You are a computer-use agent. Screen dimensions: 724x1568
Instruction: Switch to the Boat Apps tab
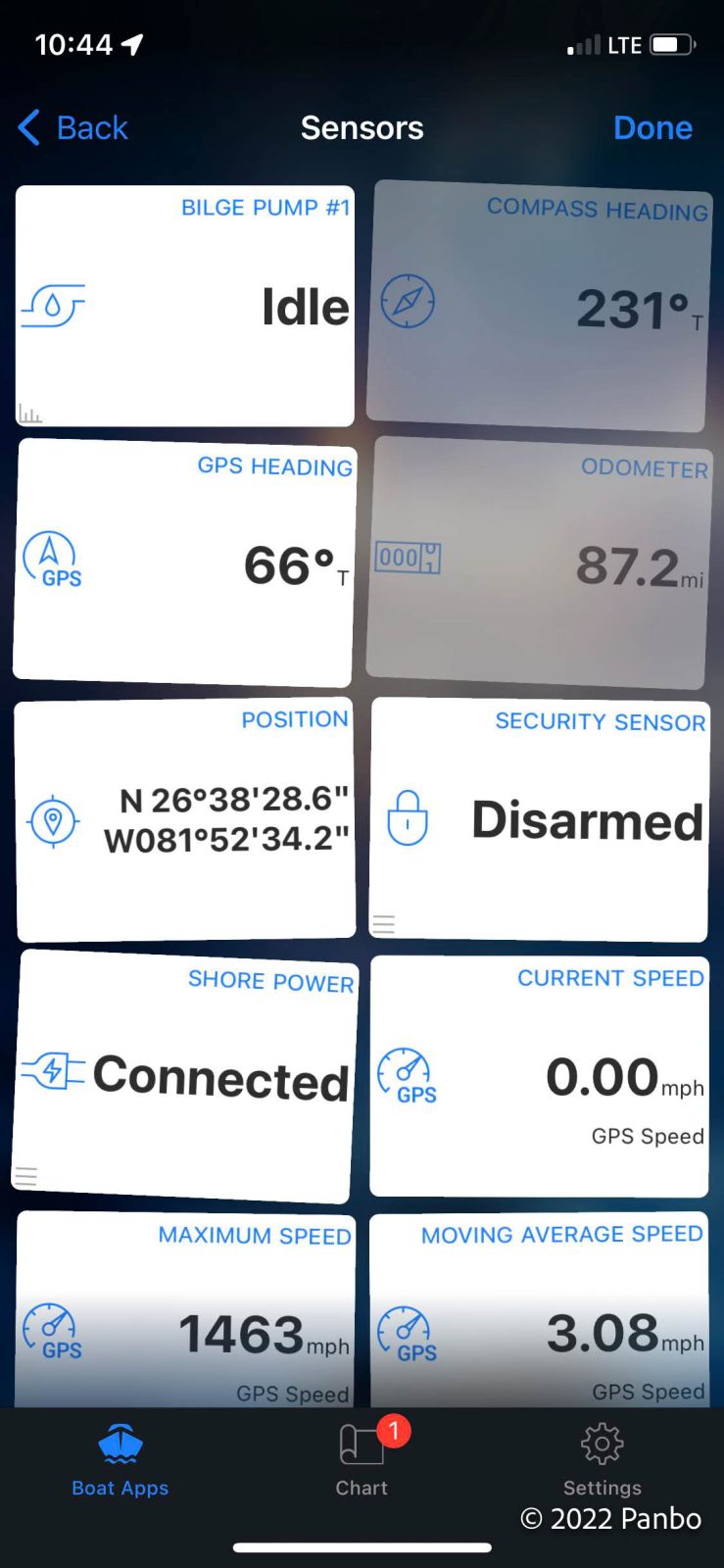[x=121, y=1460]
